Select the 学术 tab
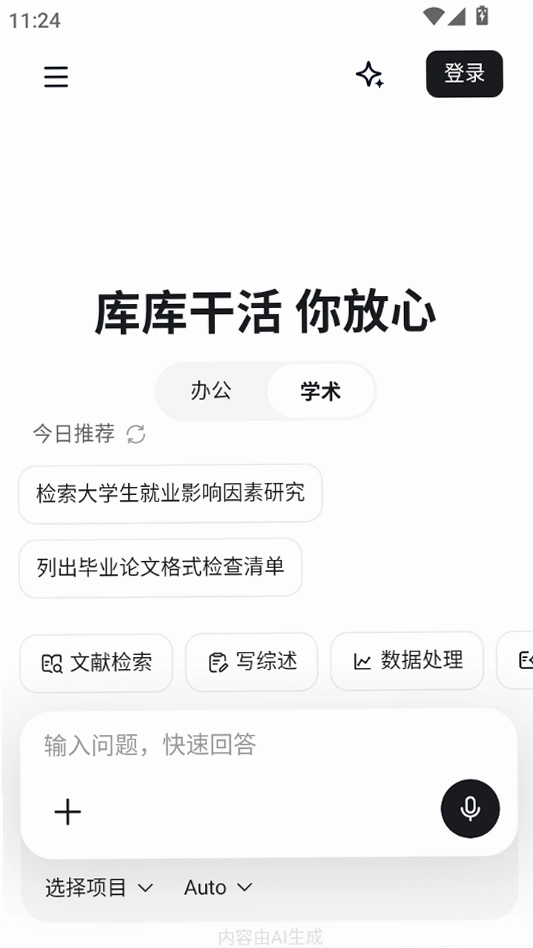Screen dimensions: 533x948 point(321,391)
